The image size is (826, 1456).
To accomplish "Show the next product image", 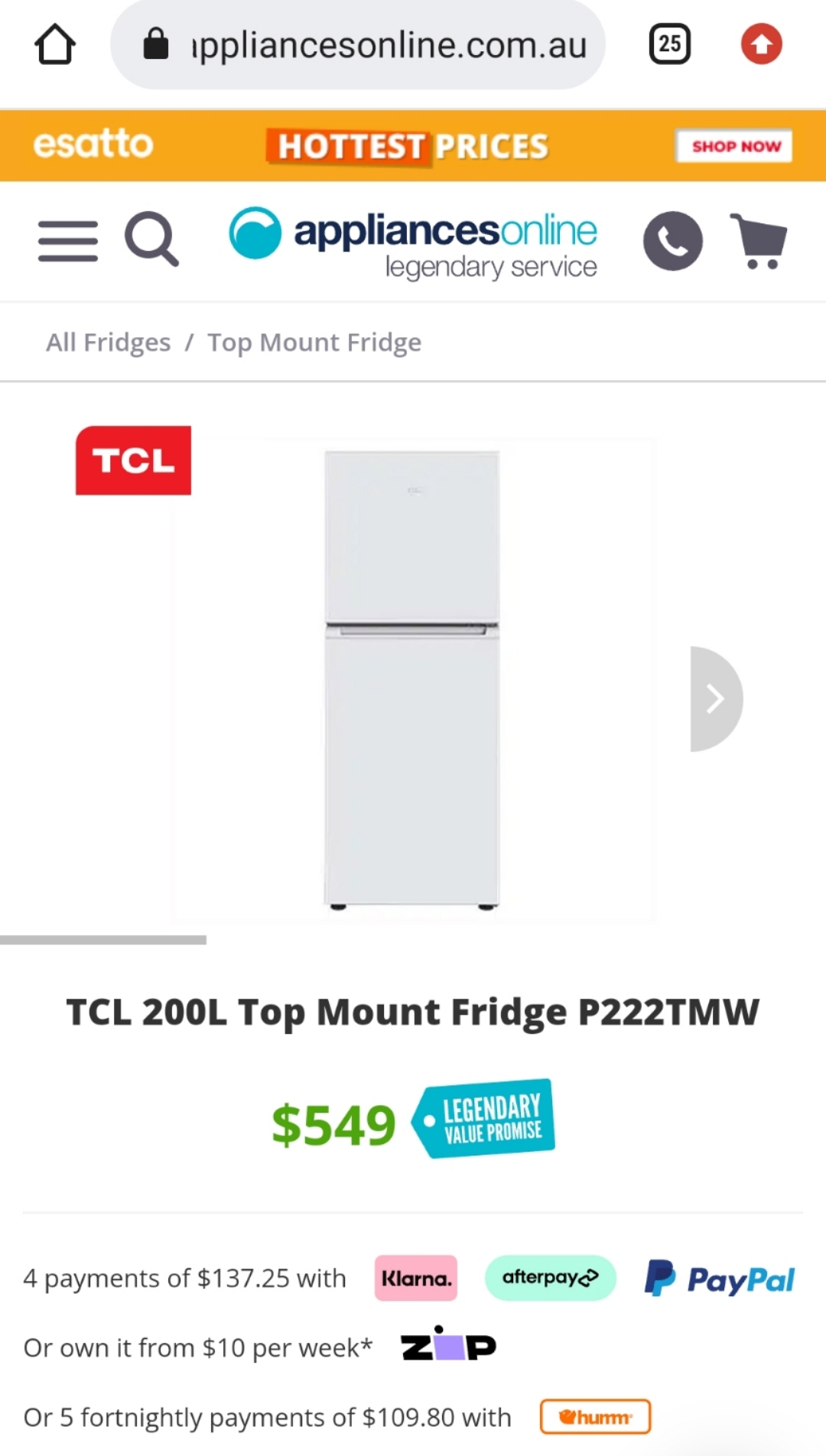I will 714,699.
